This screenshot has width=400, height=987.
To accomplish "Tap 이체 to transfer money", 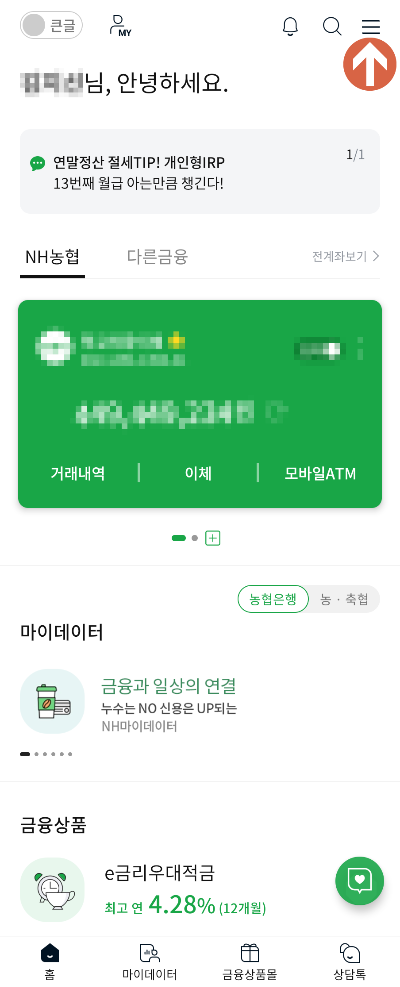I will 198,474.
